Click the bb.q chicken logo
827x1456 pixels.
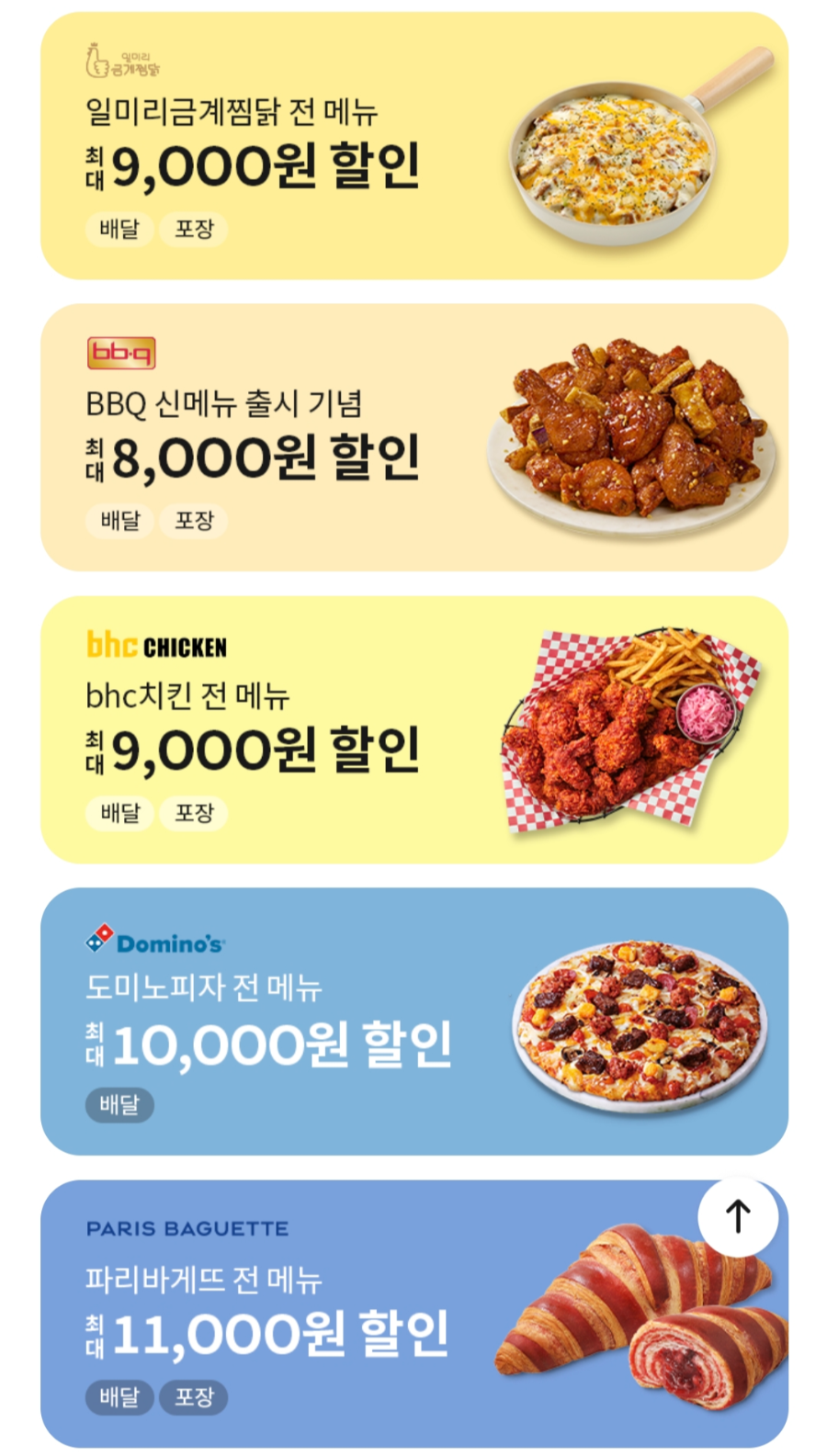[123, 350]
